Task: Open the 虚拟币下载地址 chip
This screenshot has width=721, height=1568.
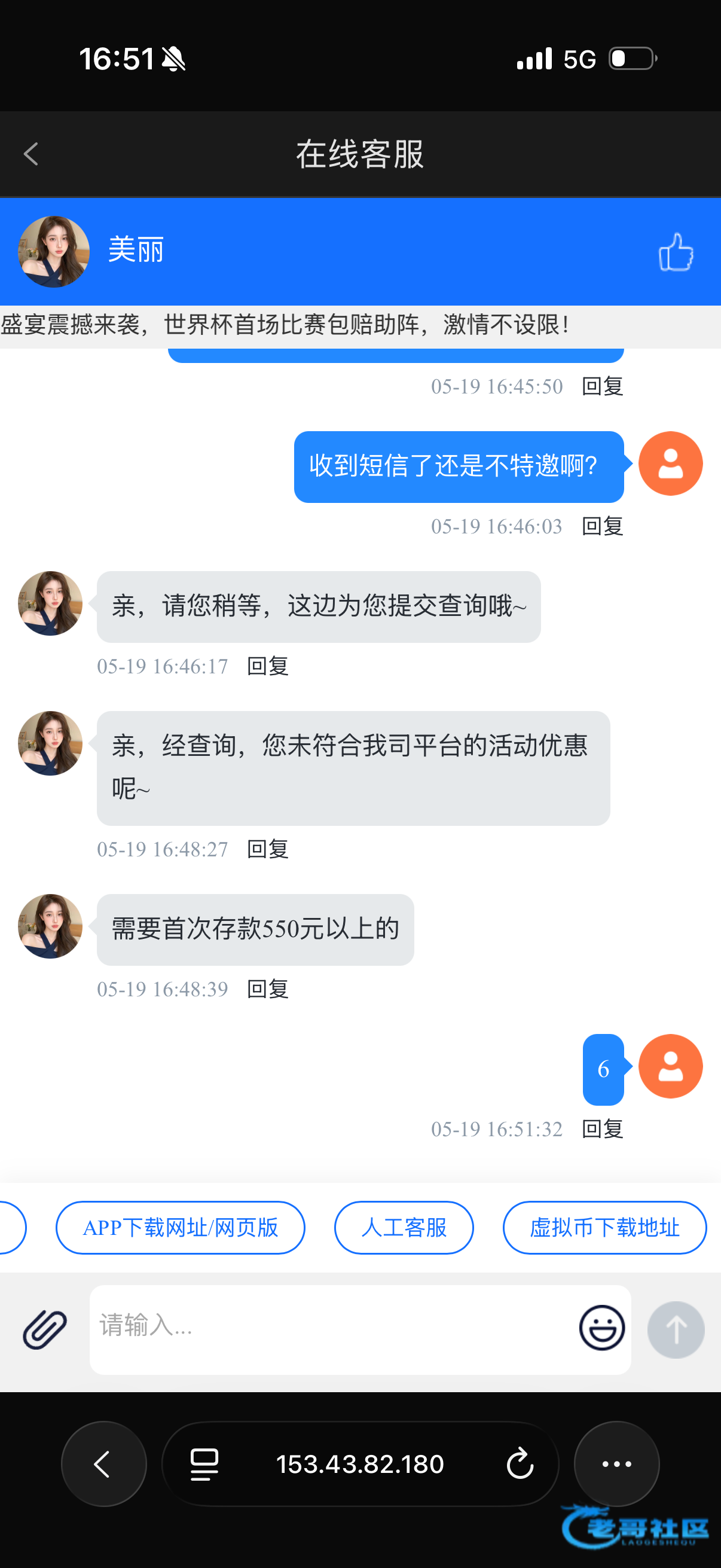Action: tap(605, 1228)
